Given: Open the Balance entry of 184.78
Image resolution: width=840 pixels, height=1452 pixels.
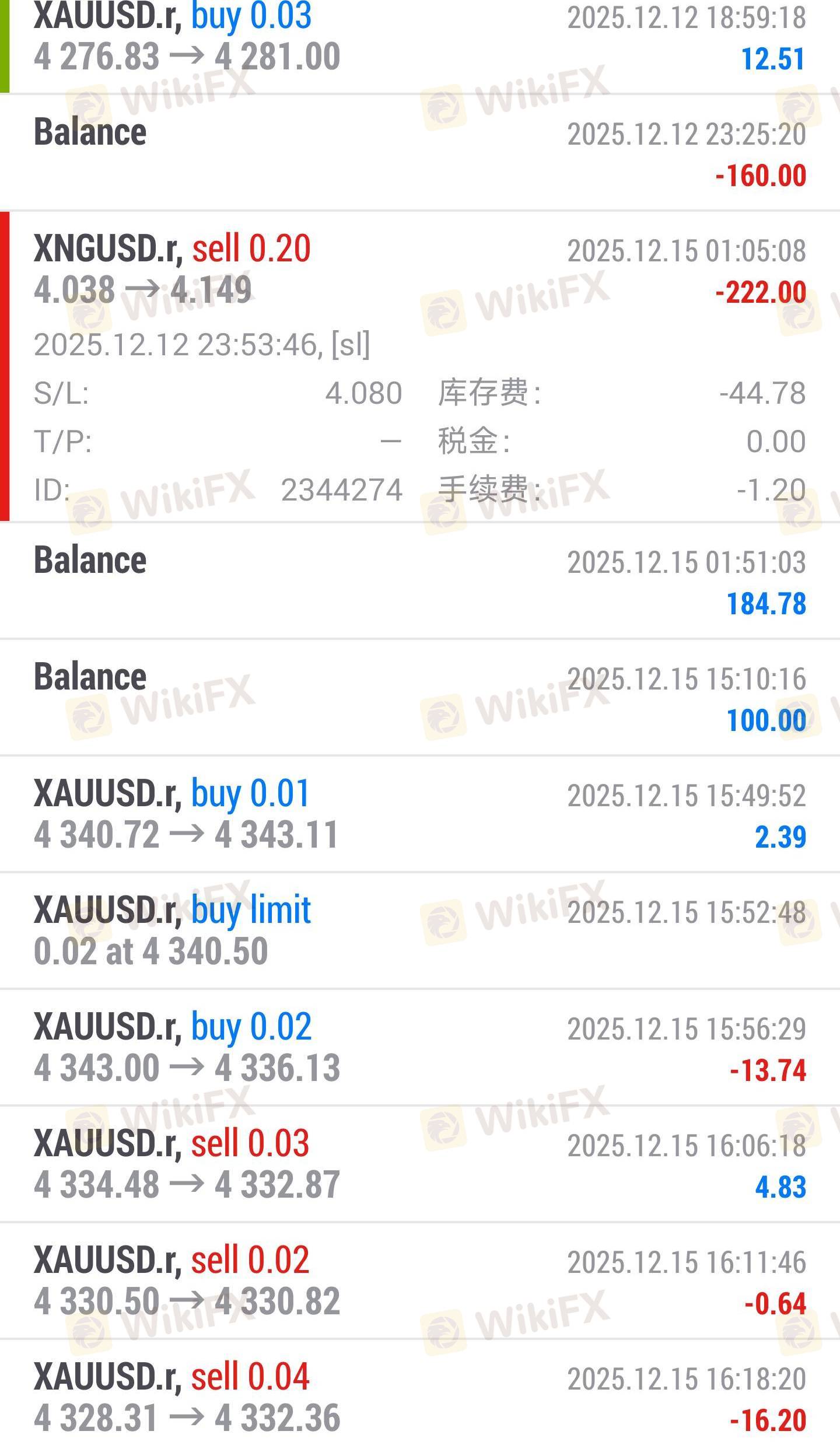Looking at the screenshot, I should pyautogui.click(x=420, y=580).
